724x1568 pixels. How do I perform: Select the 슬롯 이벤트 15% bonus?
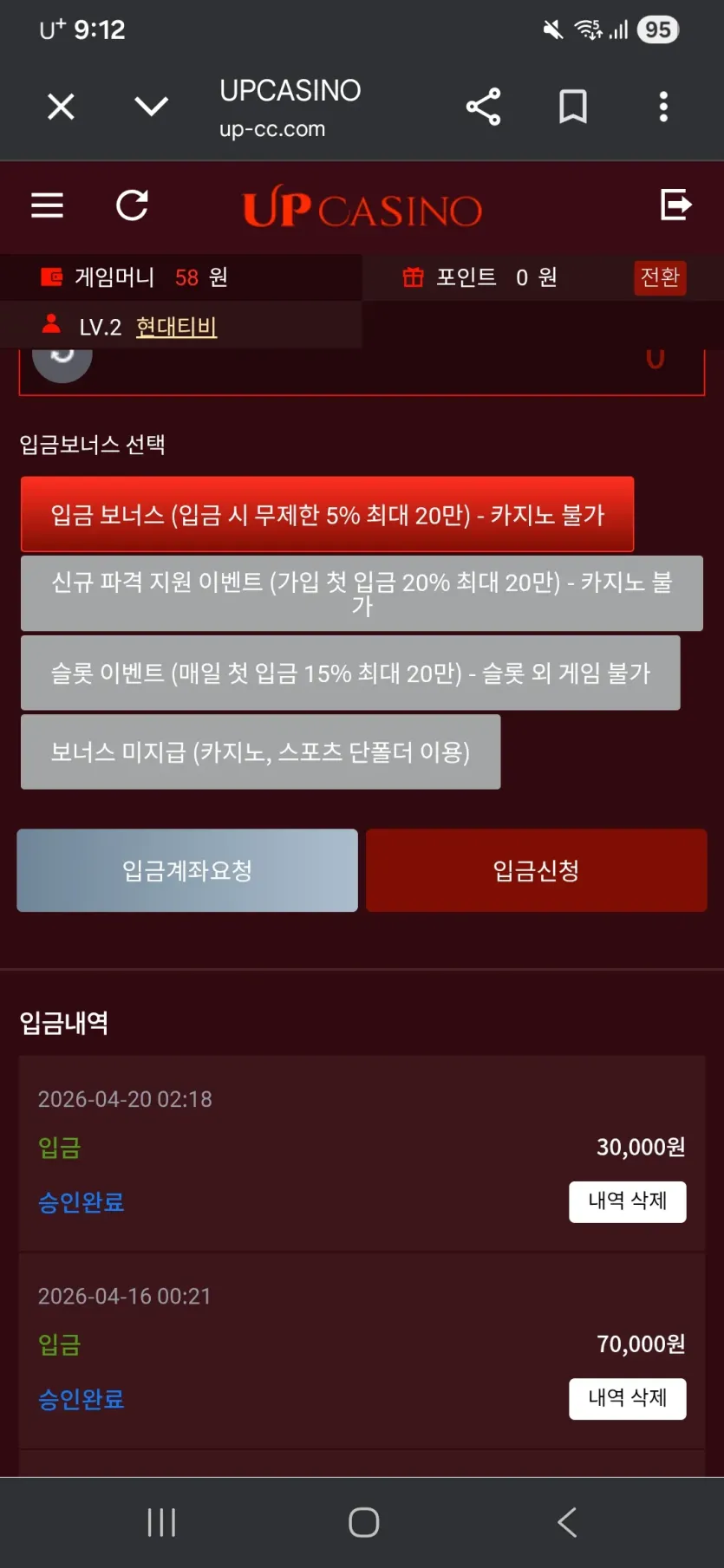tap(350, 673)
